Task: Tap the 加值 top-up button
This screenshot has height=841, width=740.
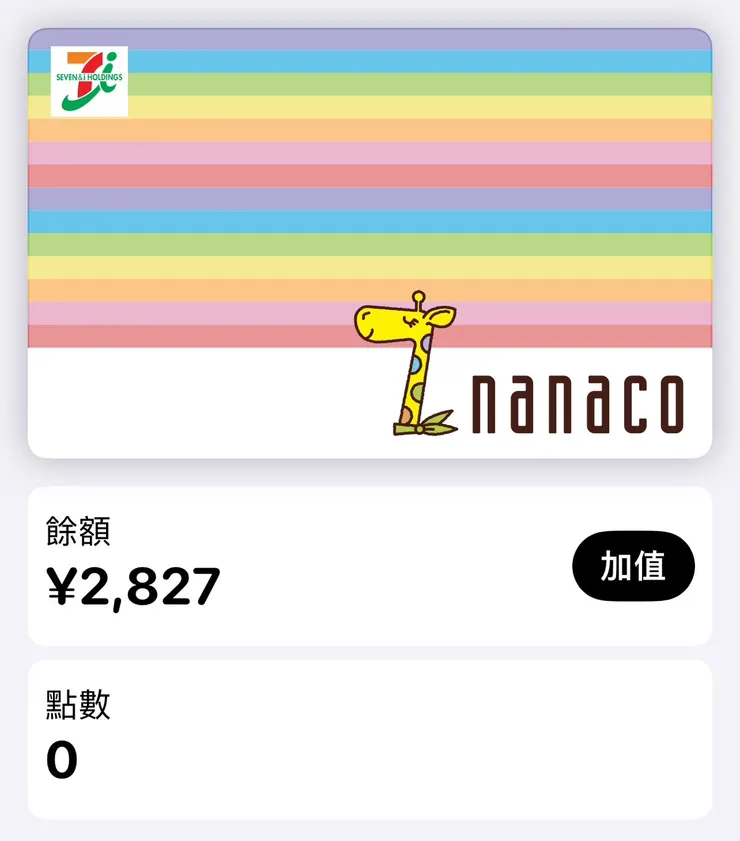Action: [x=633, y=565]
